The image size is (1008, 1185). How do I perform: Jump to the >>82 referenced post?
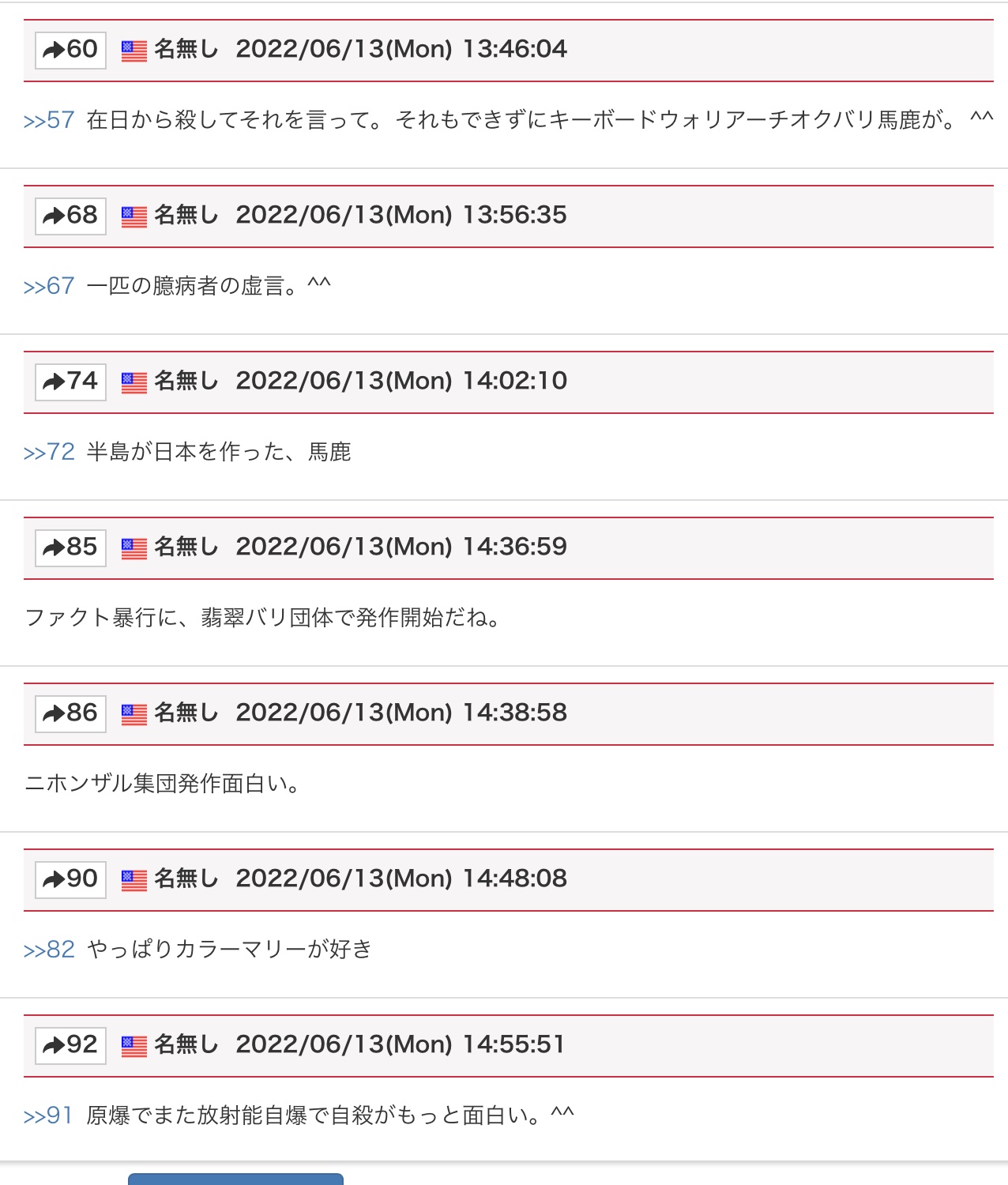[x=49, y=950]
